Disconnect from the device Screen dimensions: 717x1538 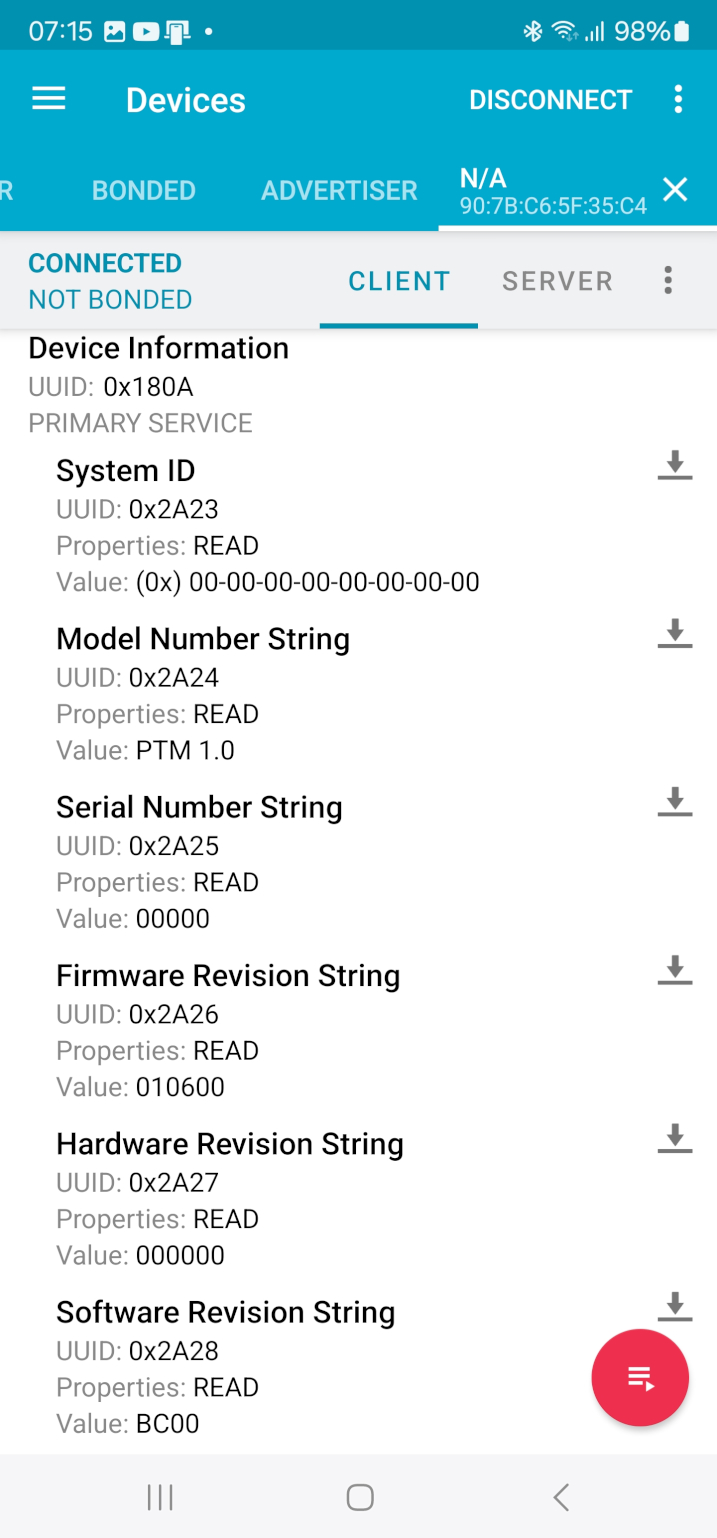(550, 100)
